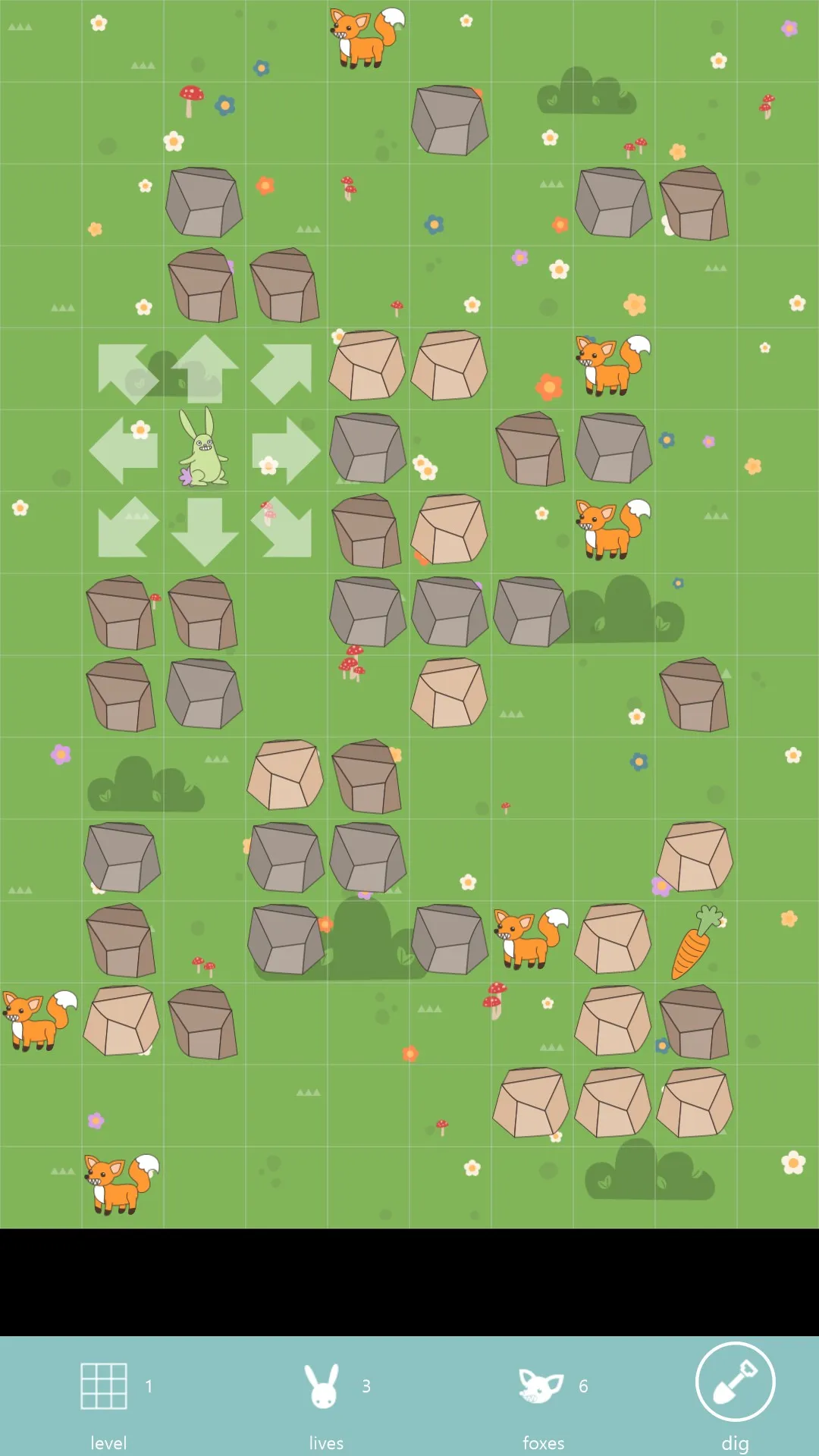Move the rabbit diagonally up-left
The height and width of the screenshot is (1456, 819).
tap(124, 370)
